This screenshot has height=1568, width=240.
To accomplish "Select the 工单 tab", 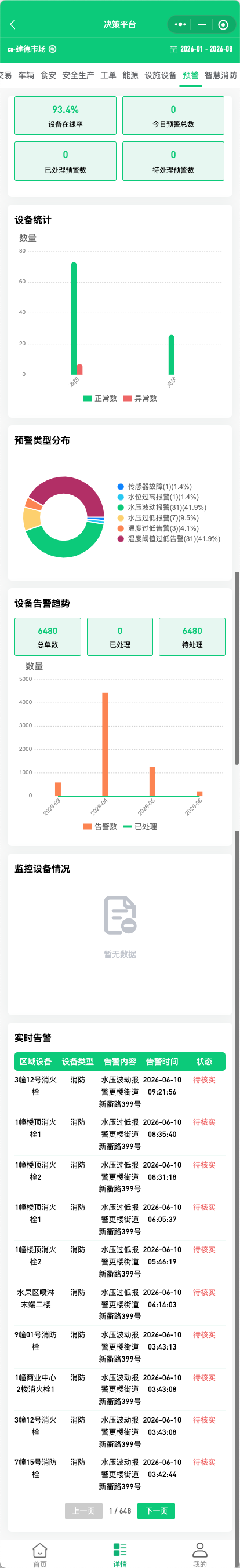I will pyautogui.click(x=108, y=75).
